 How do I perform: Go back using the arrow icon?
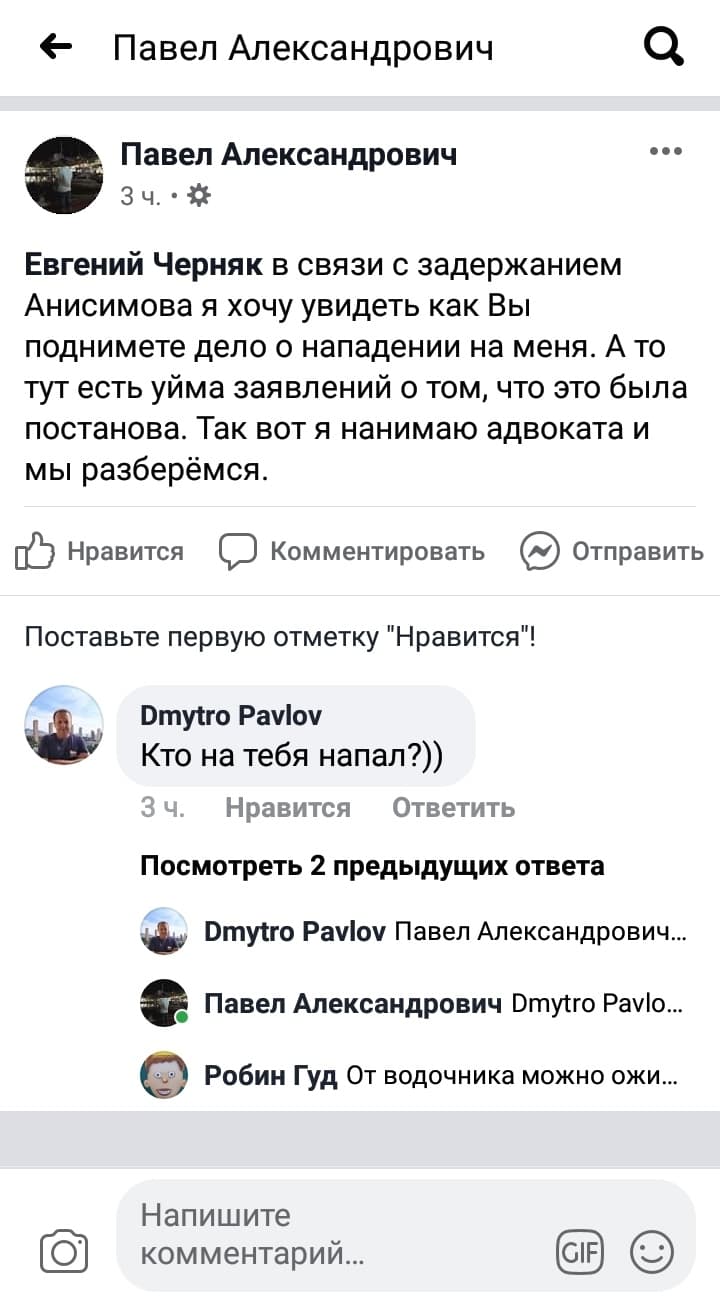[55, 46]
